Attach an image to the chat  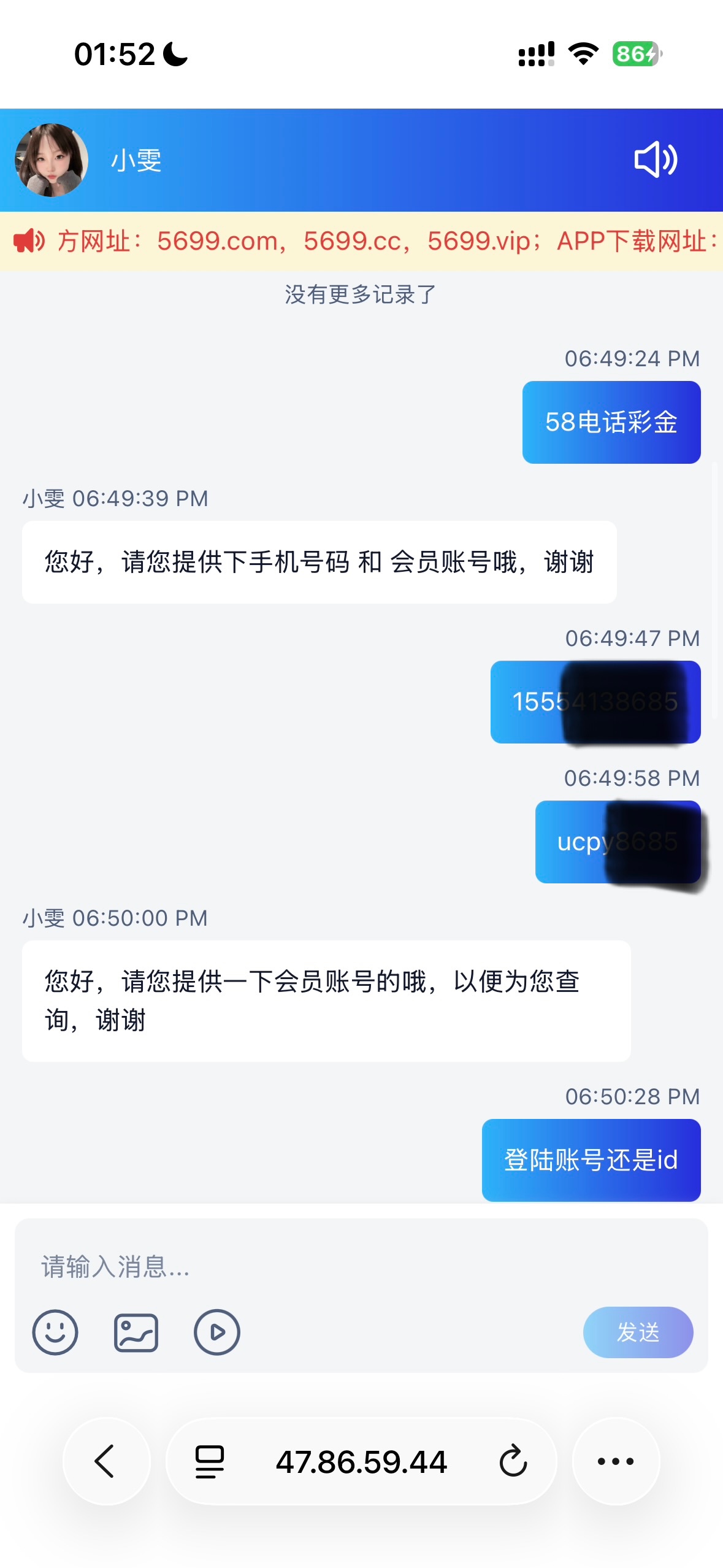tap(136, 1332)
